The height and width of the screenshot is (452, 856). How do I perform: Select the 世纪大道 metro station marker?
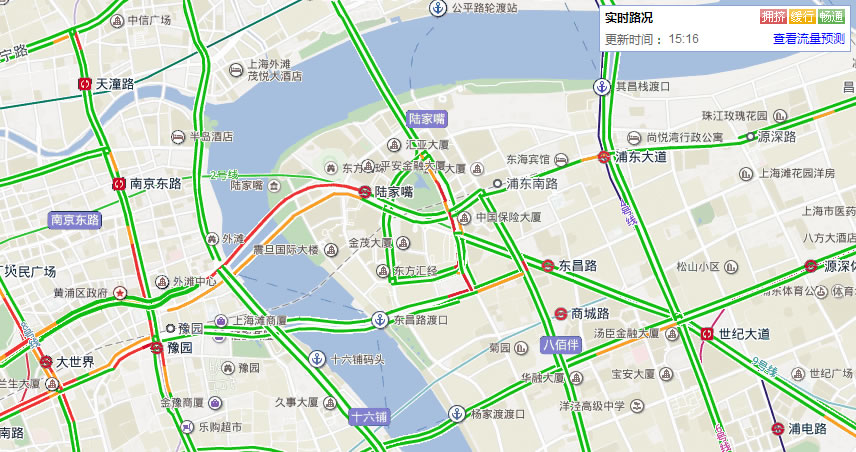pos(707,334)
